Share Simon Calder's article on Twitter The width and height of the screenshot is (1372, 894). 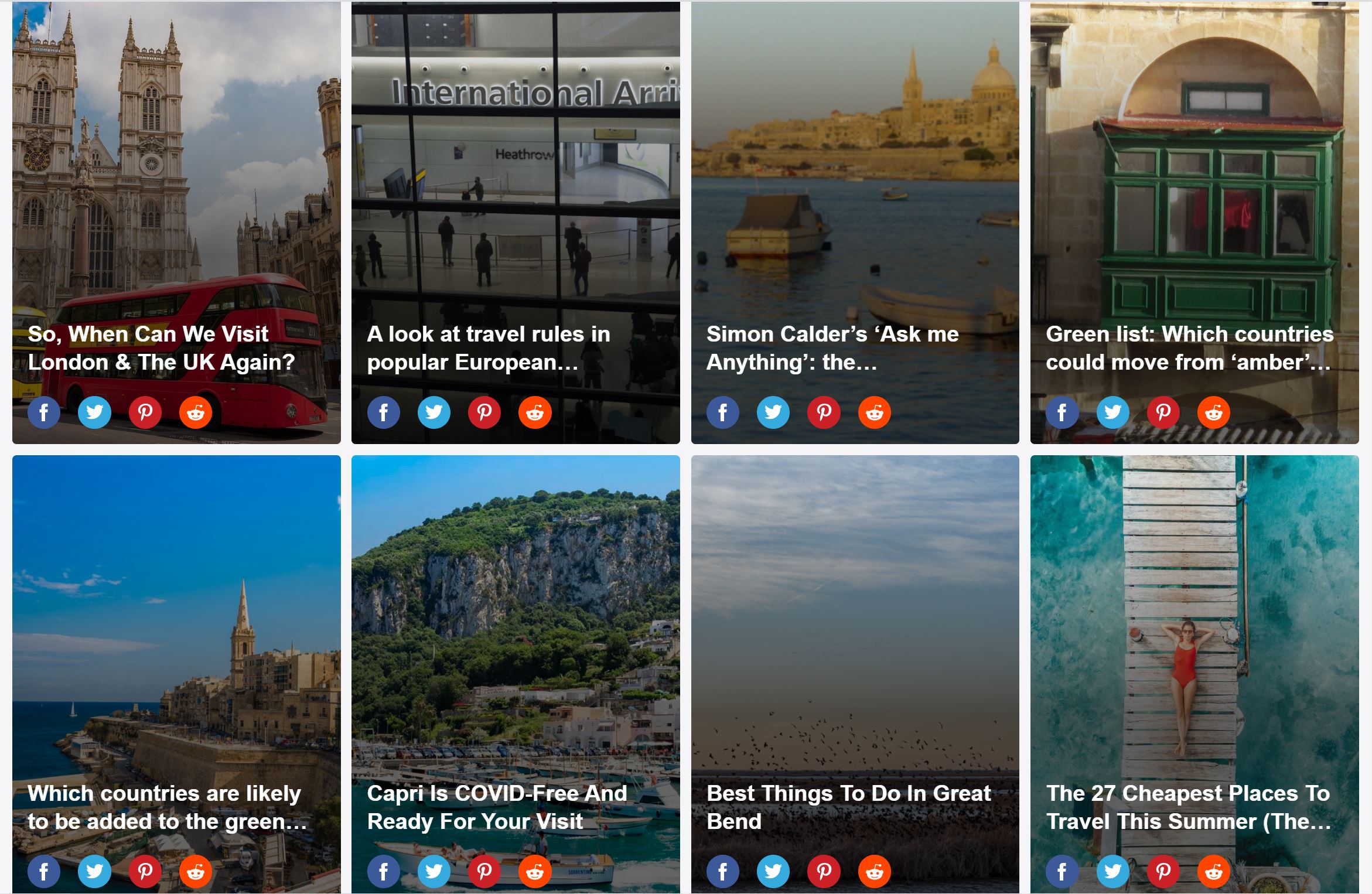pyautogui.click(x=773, y=412)
